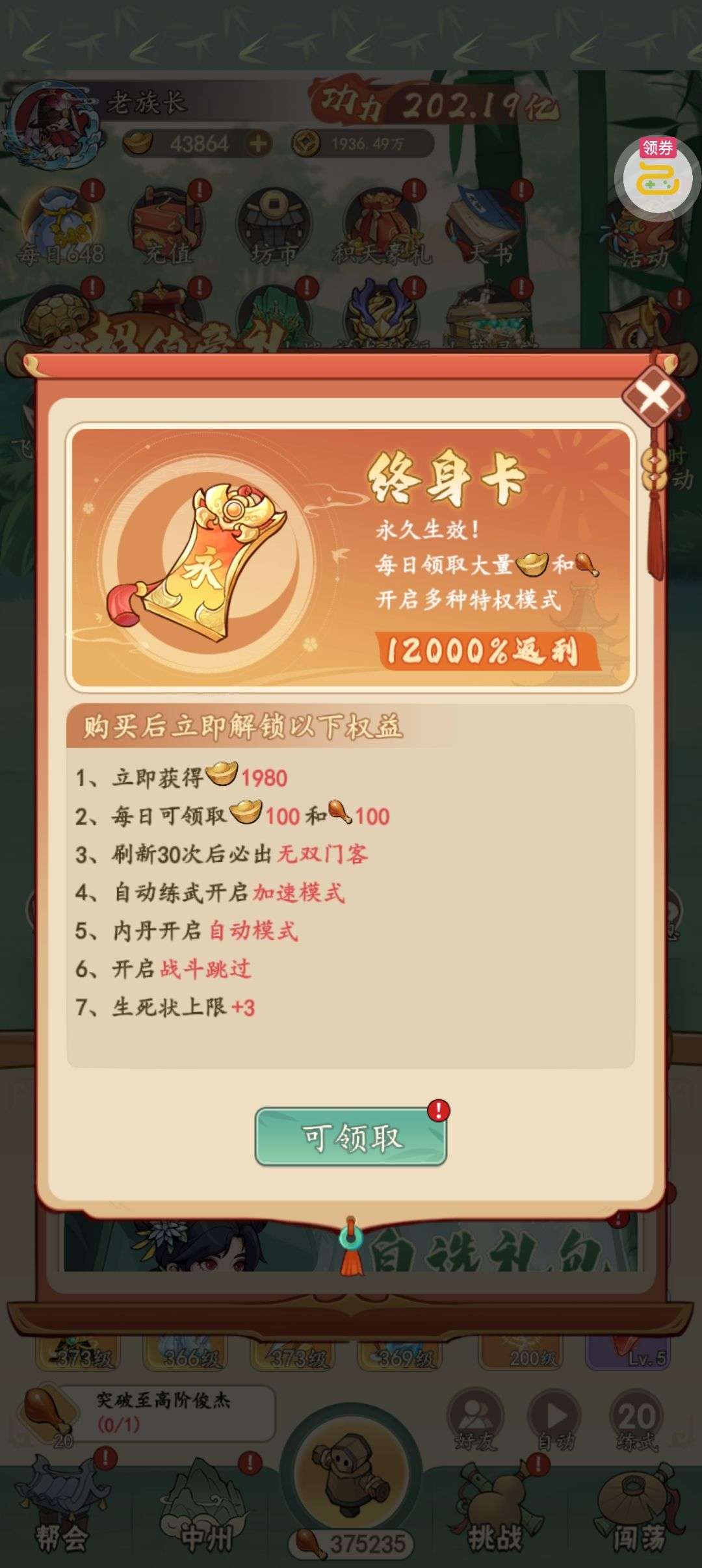
Task: Close the 终身卡 dialog
Action: [653, 395]
